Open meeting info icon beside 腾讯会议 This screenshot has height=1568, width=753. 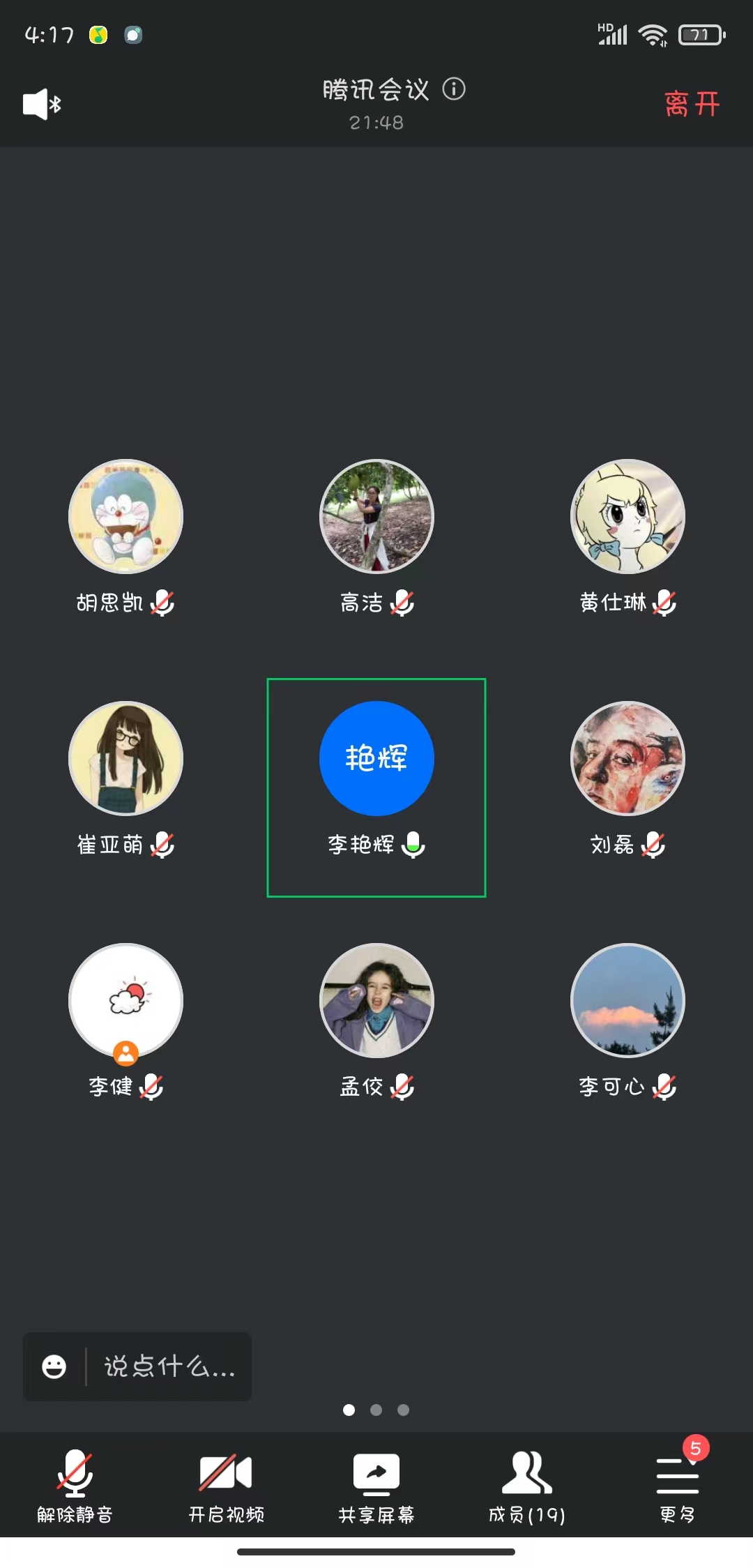pyautogui.click(x=454, y=89)
